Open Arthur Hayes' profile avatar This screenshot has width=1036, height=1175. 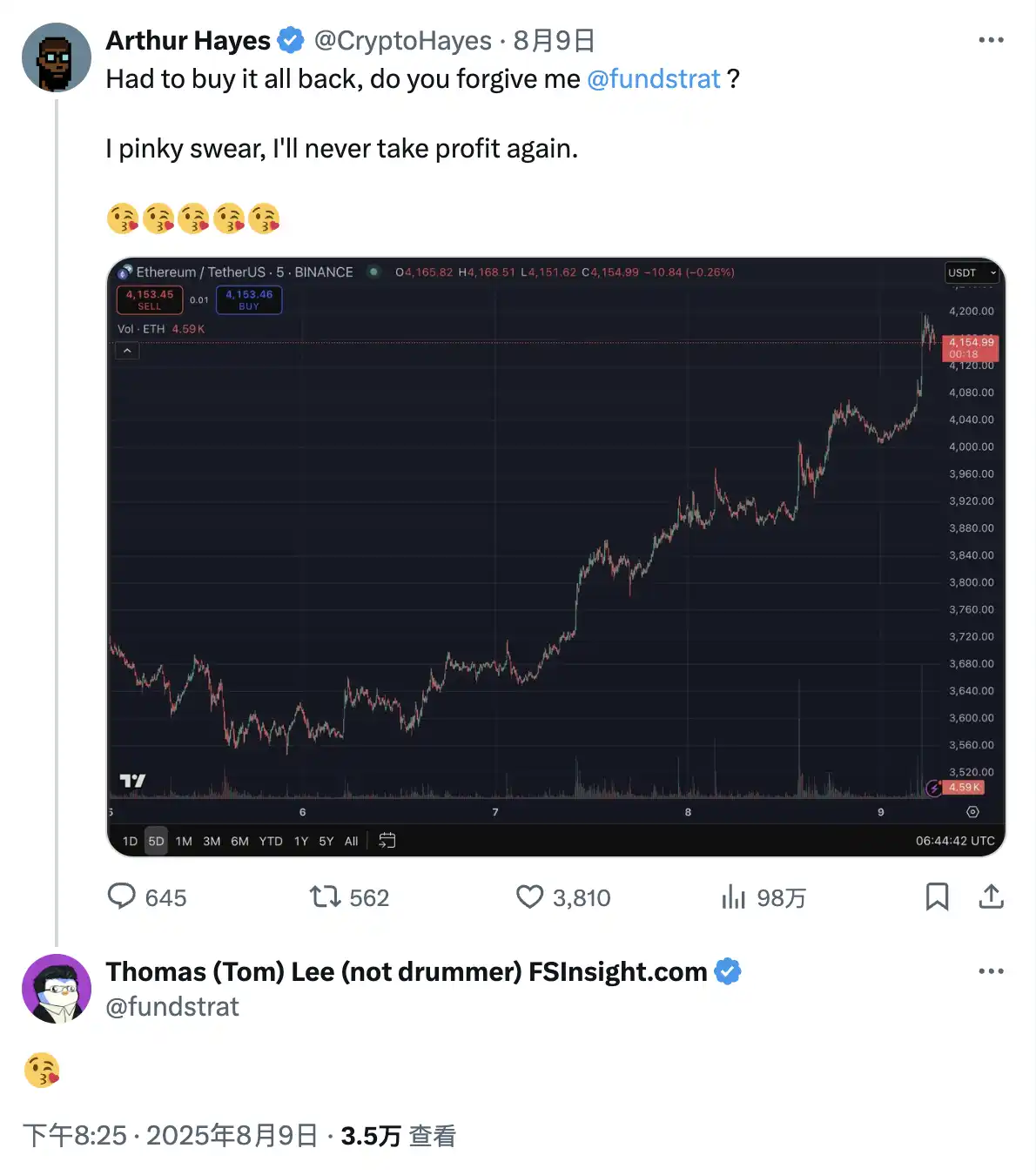[x=56, y=57]
